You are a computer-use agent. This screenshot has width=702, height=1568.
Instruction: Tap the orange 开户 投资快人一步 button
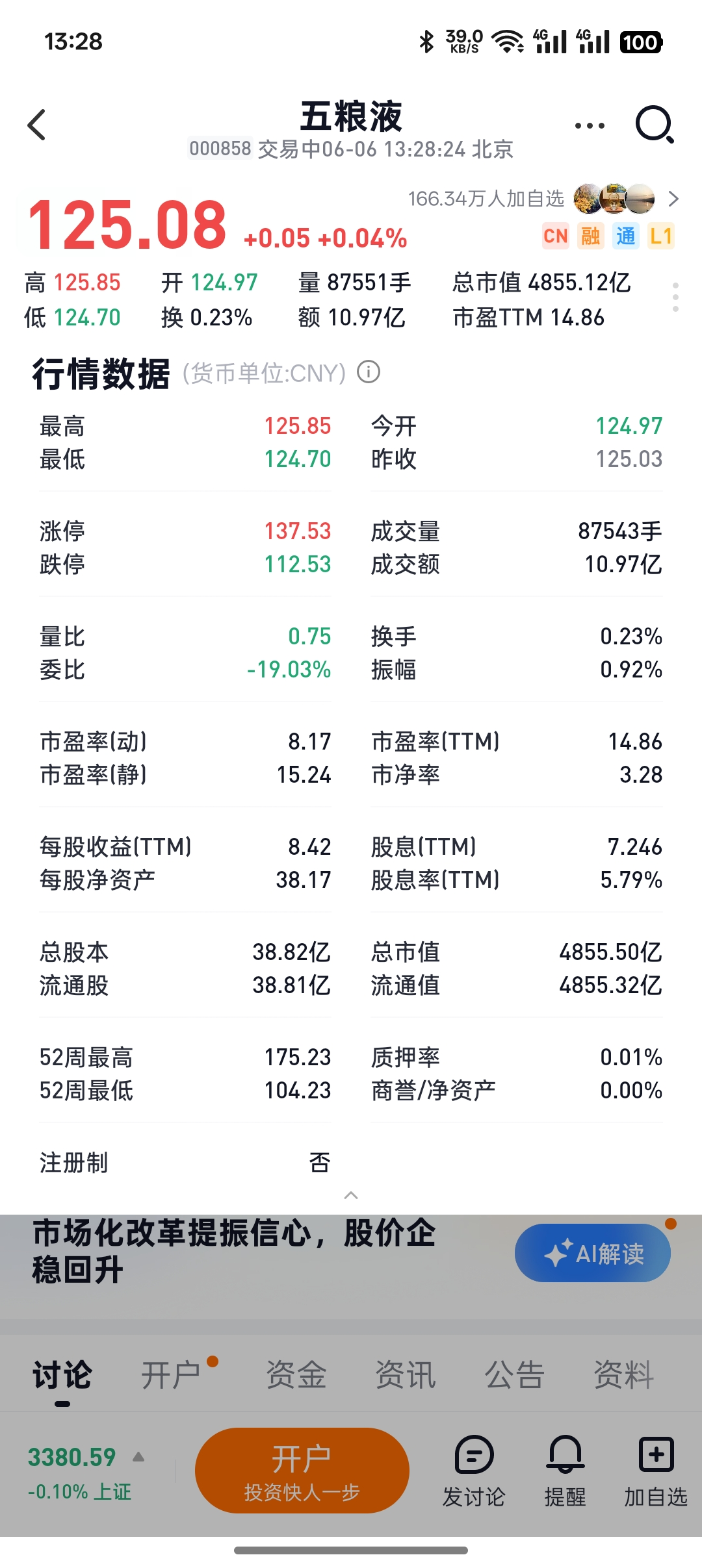point(302,1471)
